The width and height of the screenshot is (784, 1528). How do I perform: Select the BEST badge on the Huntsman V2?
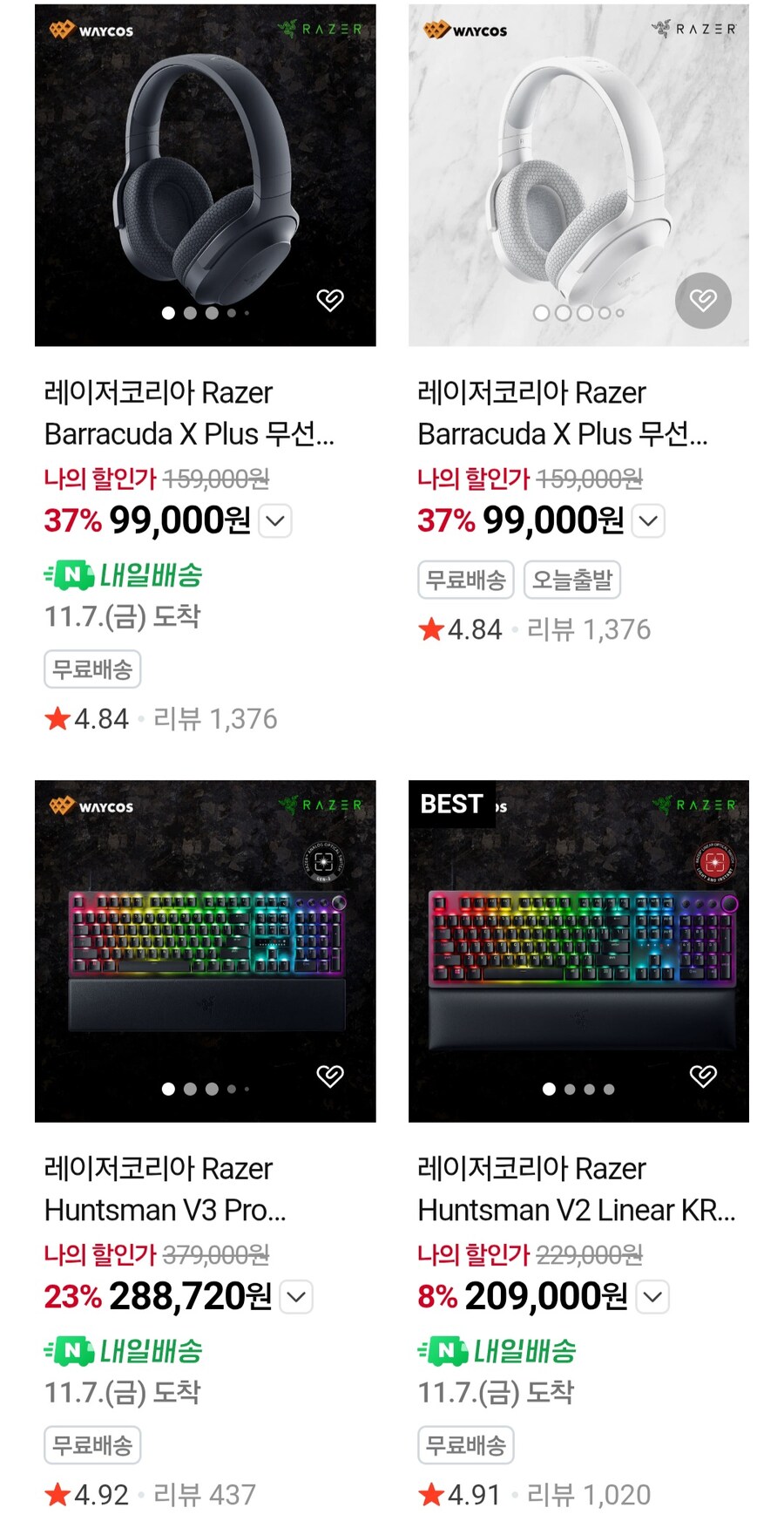coord(451,804)
